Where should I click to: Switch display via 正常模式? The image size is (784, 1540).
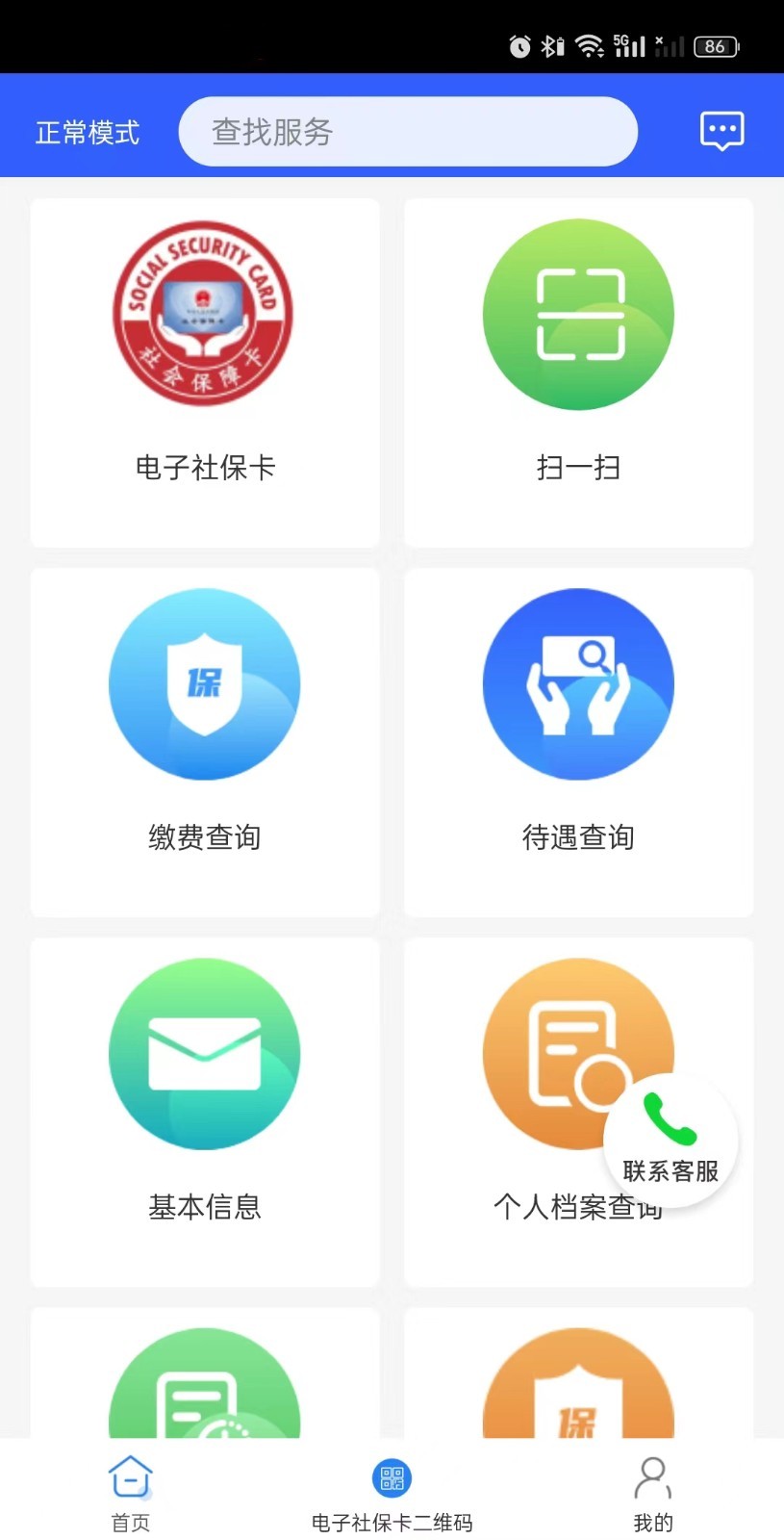88,133
